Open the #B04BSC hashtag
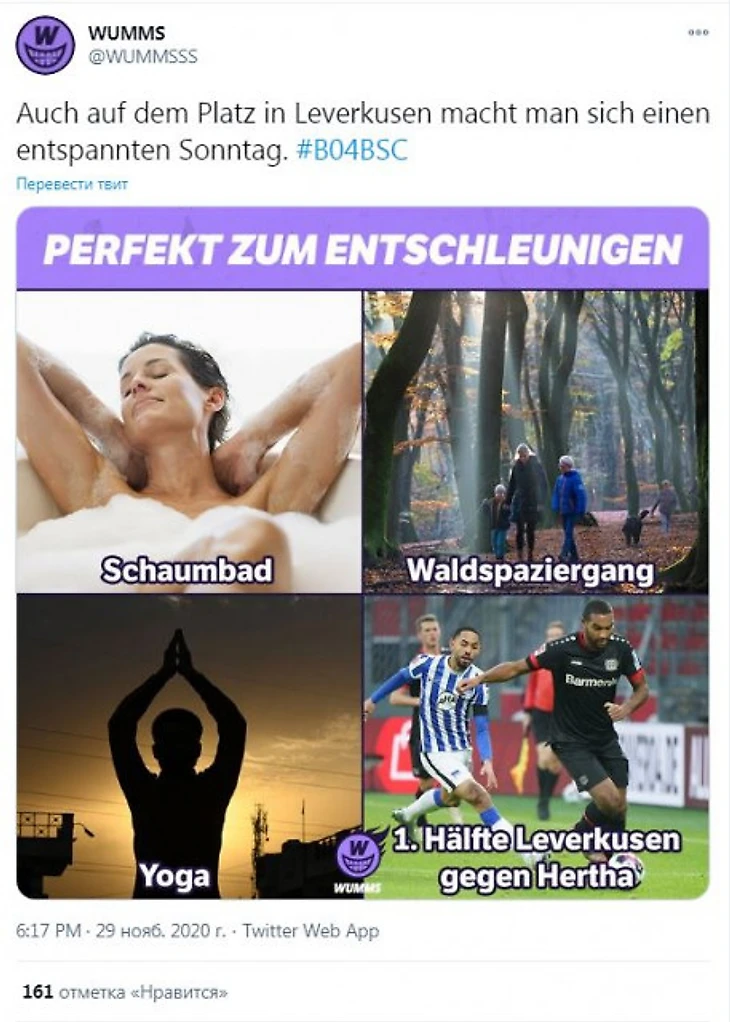Viewport: 730px width, 1022px height. pyautogui.click(x=352, y=154)
